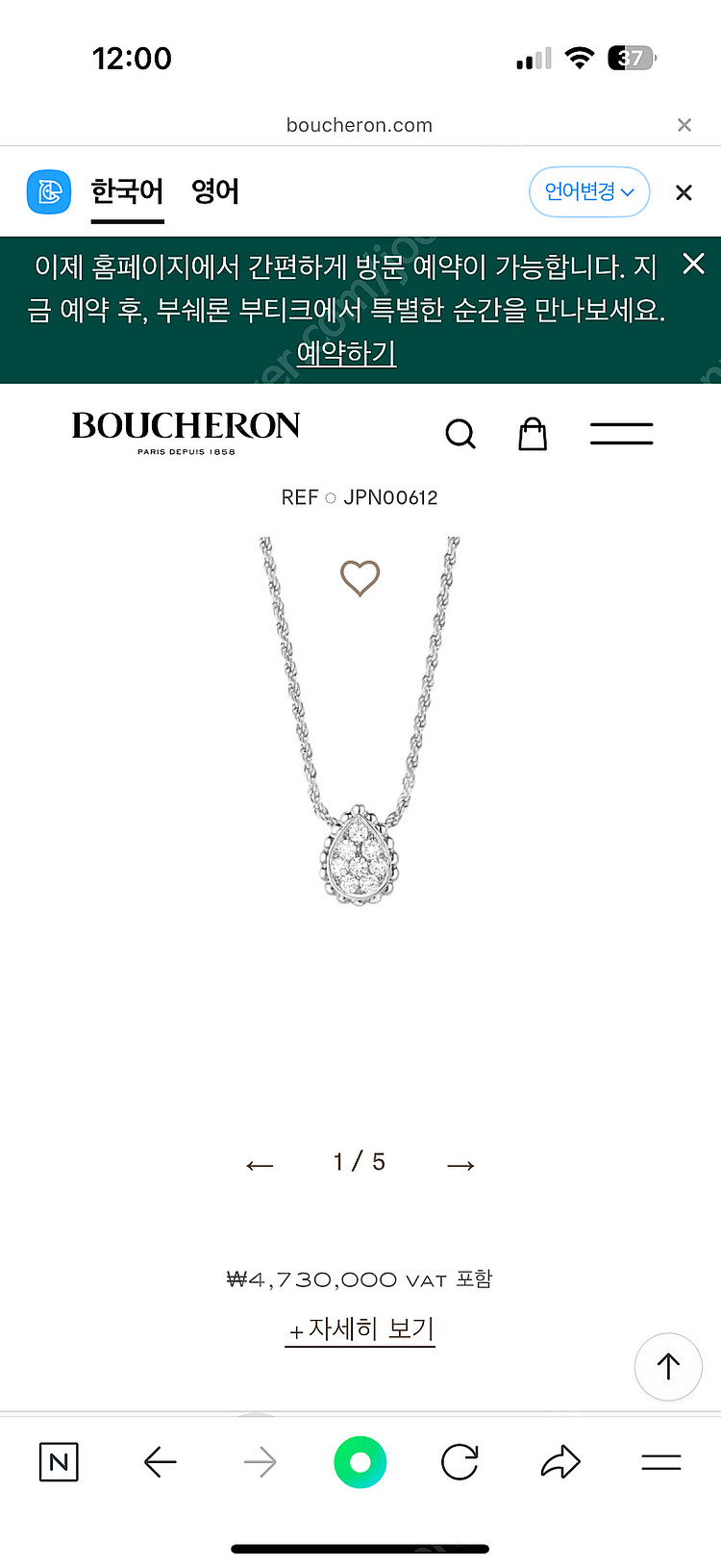
Task: Open the Naver N home button
Action: click(59, 1463)
